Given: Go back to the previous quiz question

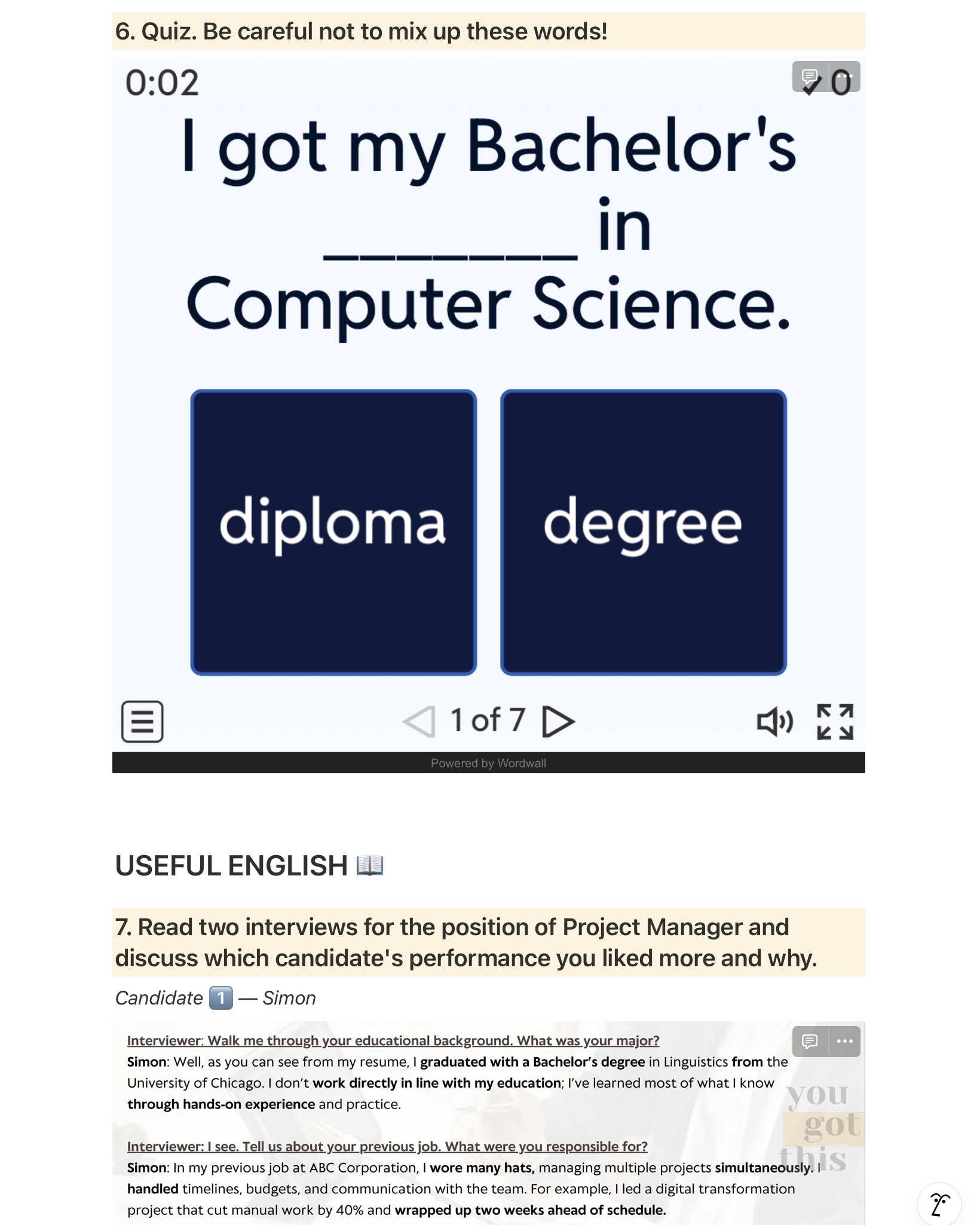Looking at the screenshot, I should 419,721.
